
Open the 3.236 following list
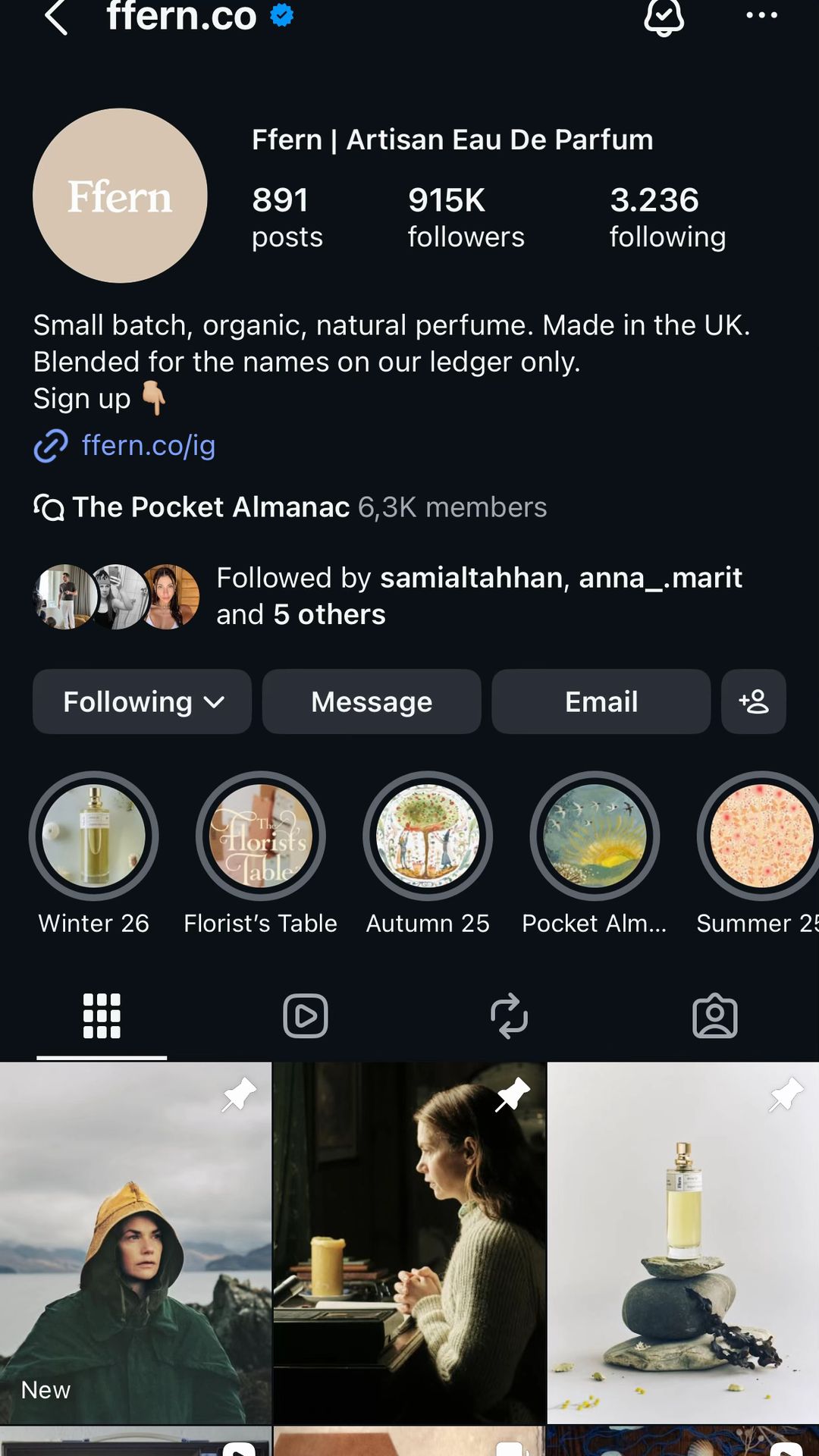(x=667, y=218)
